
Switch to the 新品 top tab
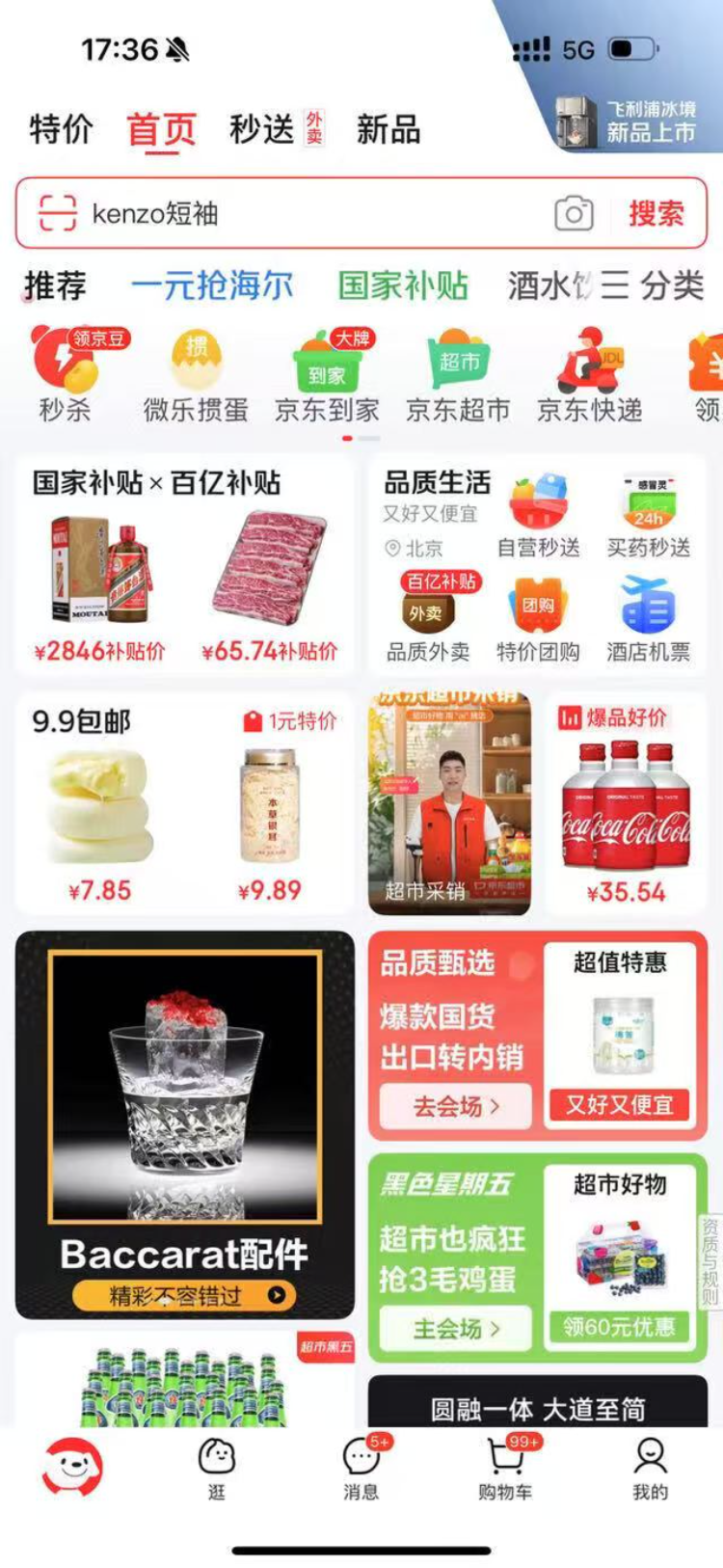tap(388, 128)
